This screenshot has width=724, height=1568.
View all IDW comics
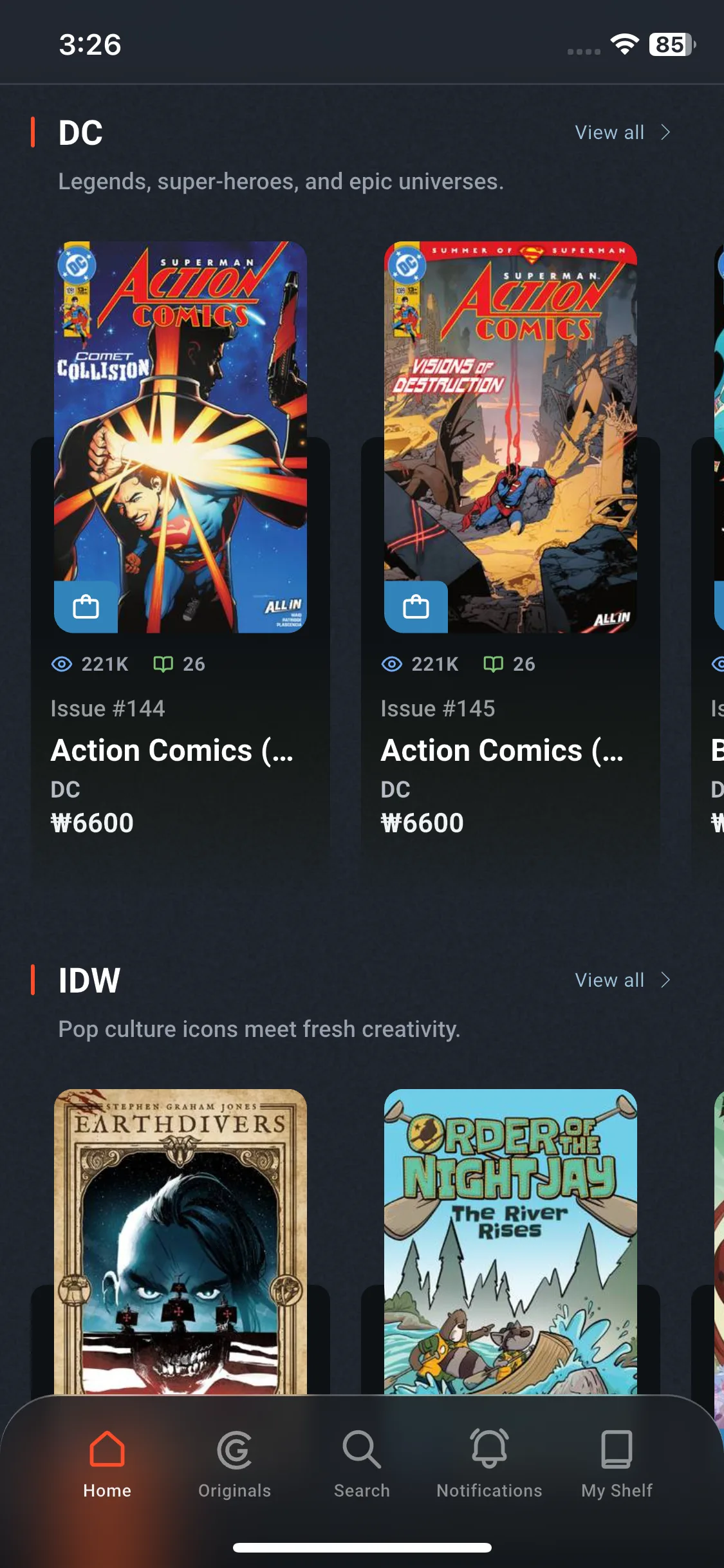[622, 980]
